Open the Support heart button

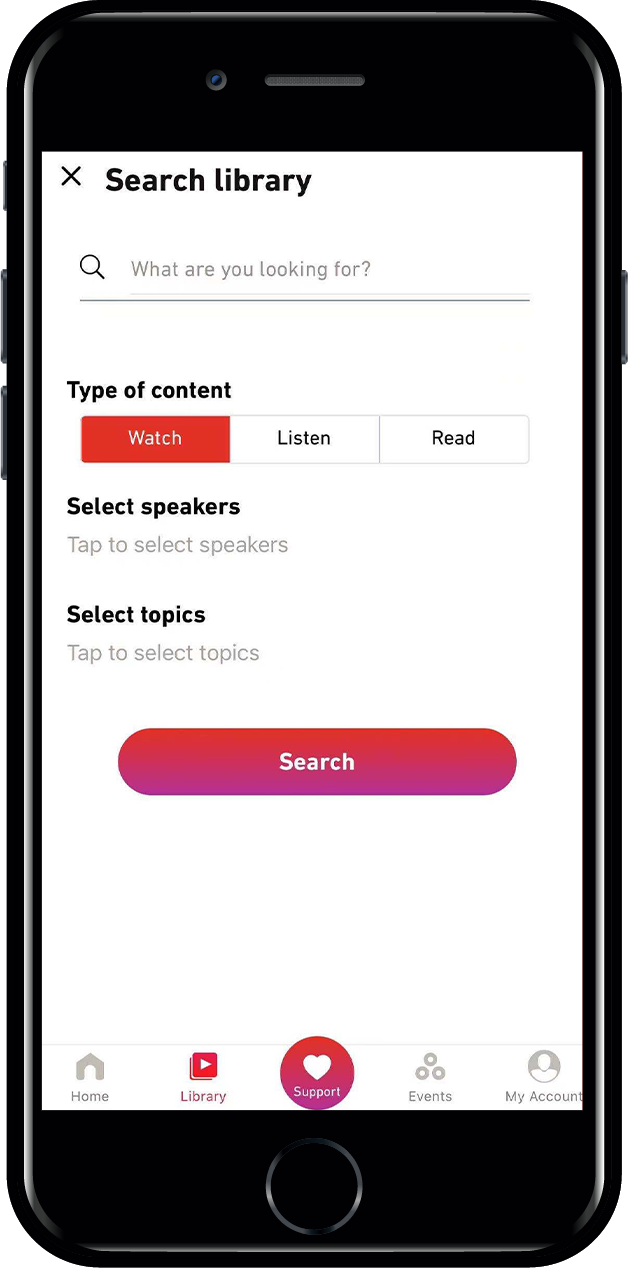click(317, 1073)
